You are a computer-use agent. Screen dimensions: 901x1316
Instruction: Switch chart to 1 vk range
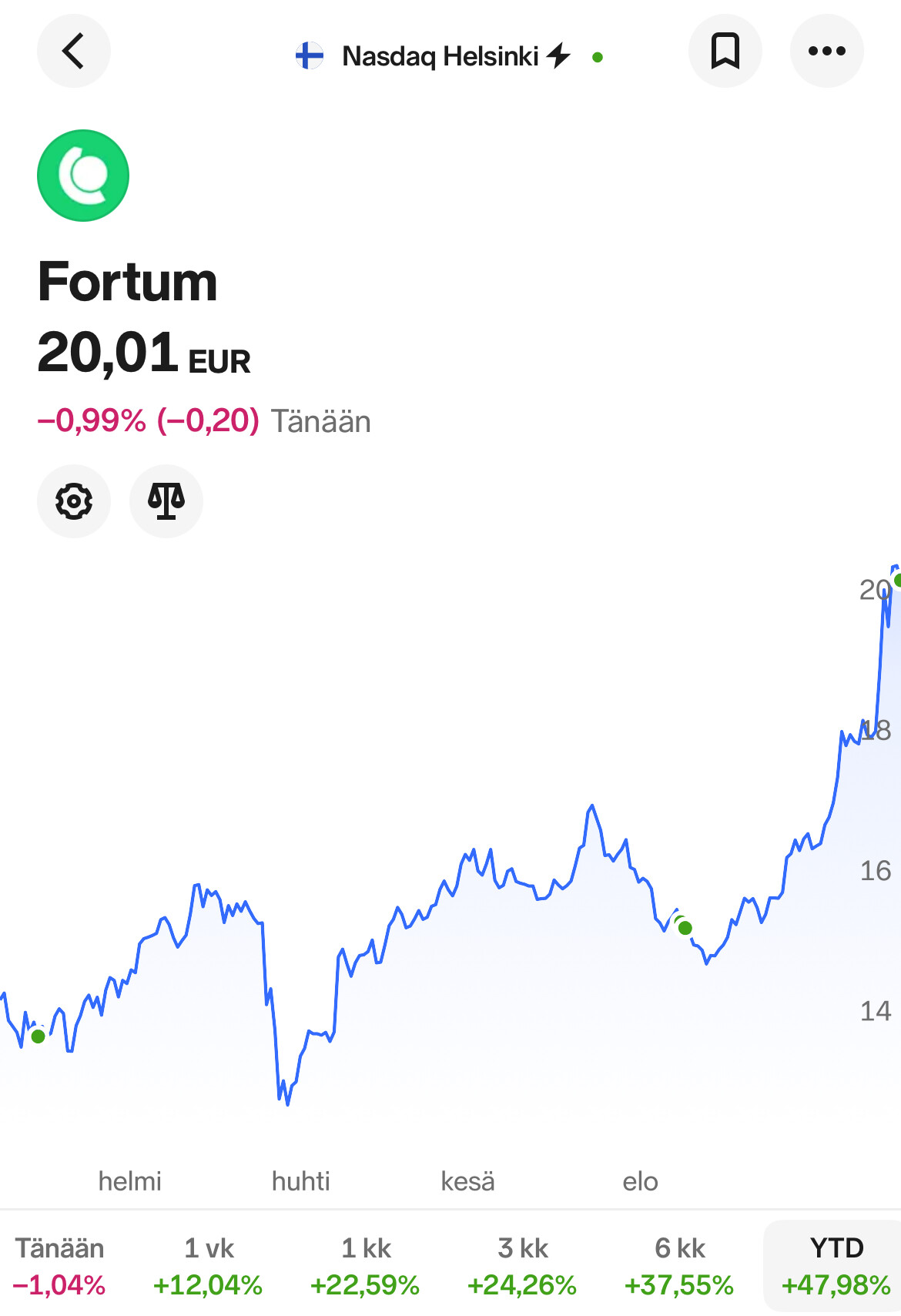coord(208,1266)
